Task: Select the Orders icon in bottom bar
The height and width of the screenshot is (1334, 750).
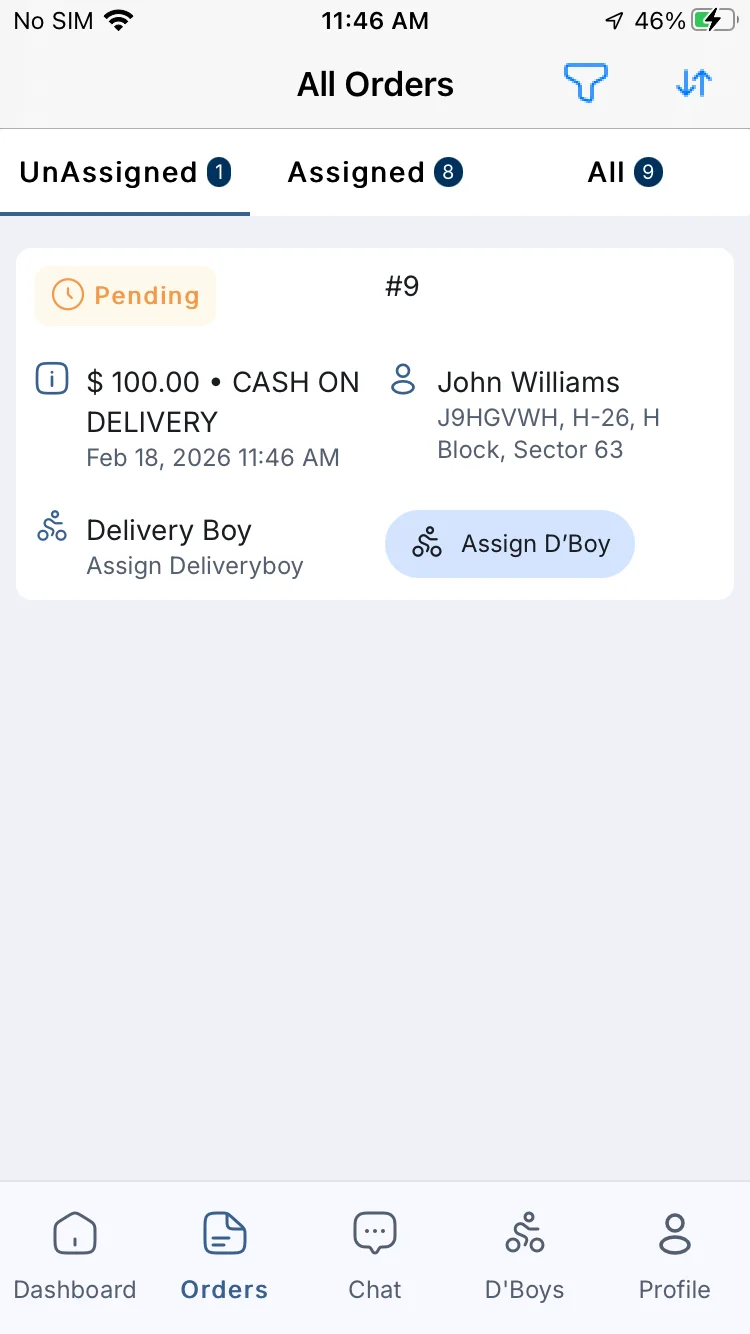Action: click(224, 1254)
